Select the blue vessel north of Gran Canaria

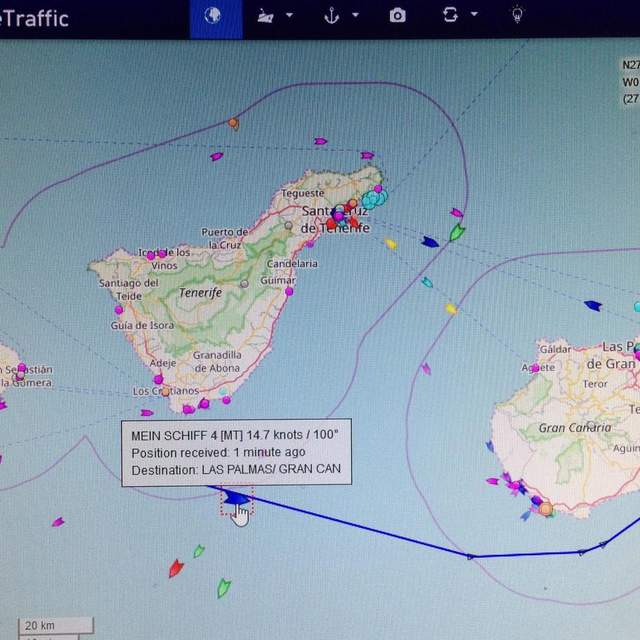[592, 305]
